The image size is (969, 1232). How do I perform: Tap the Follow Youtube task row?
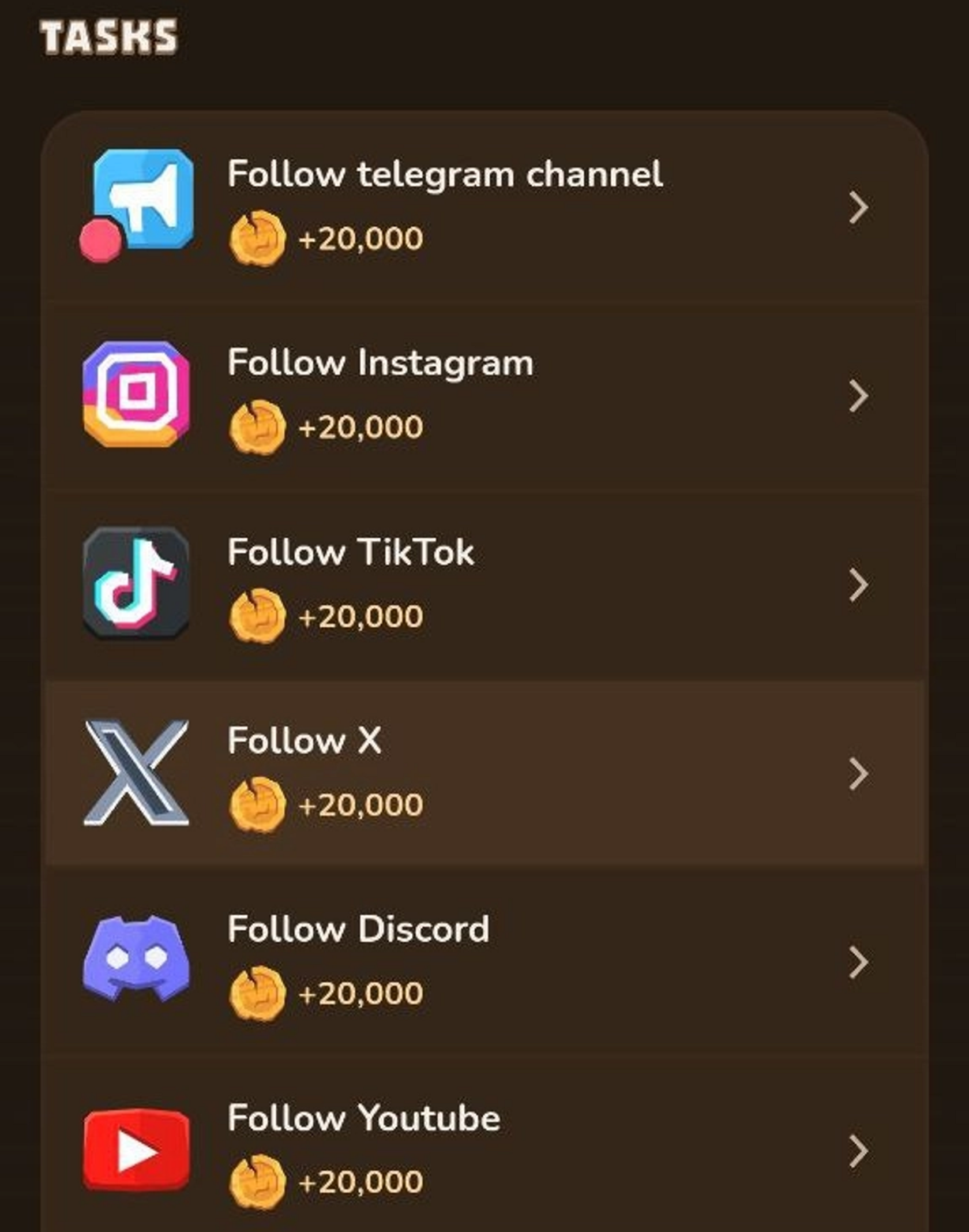[484, 1151]
